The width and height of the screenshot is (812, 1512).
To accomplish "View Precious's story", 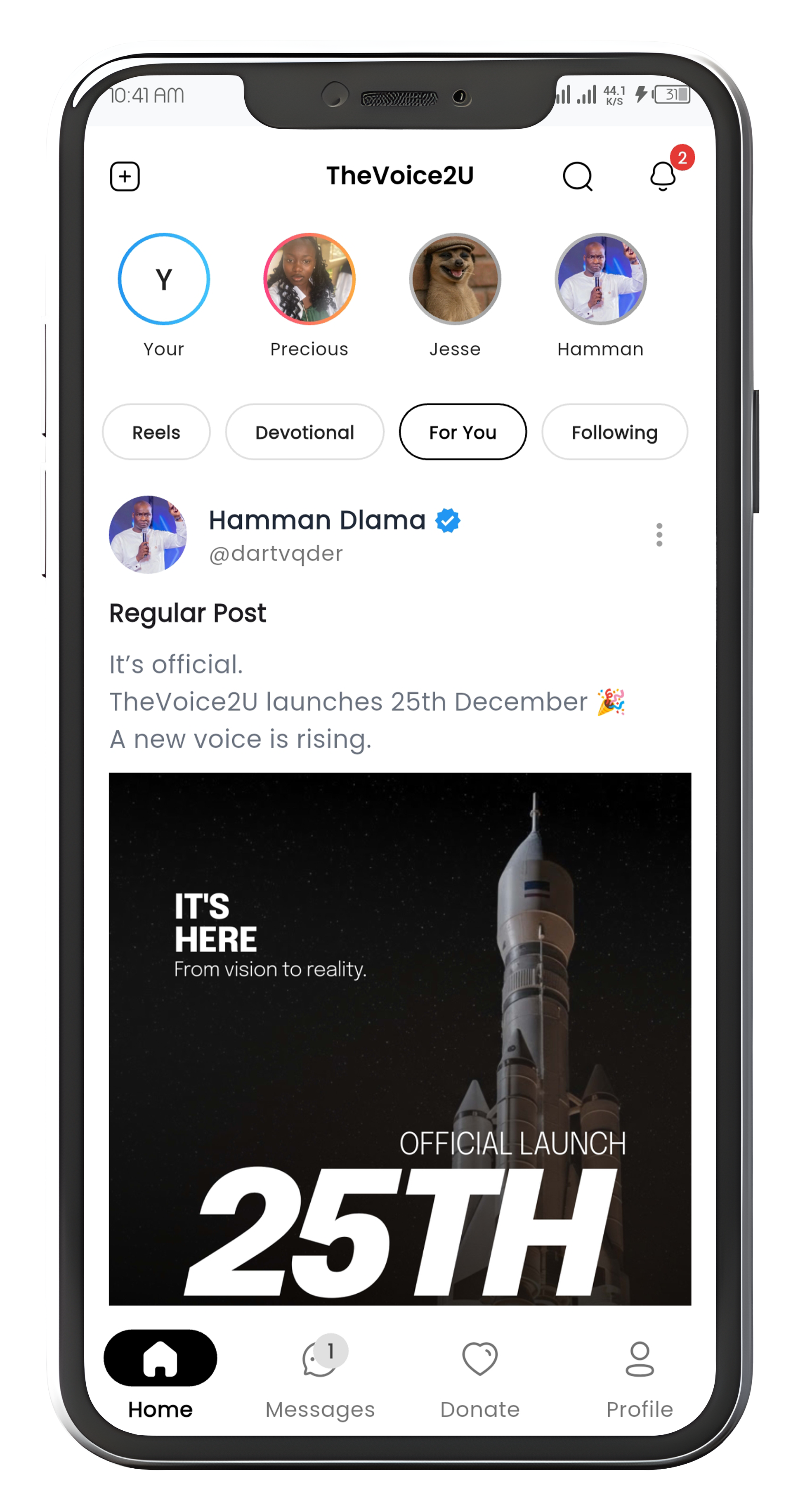I will pyautogui.click(x=309, y=279).
